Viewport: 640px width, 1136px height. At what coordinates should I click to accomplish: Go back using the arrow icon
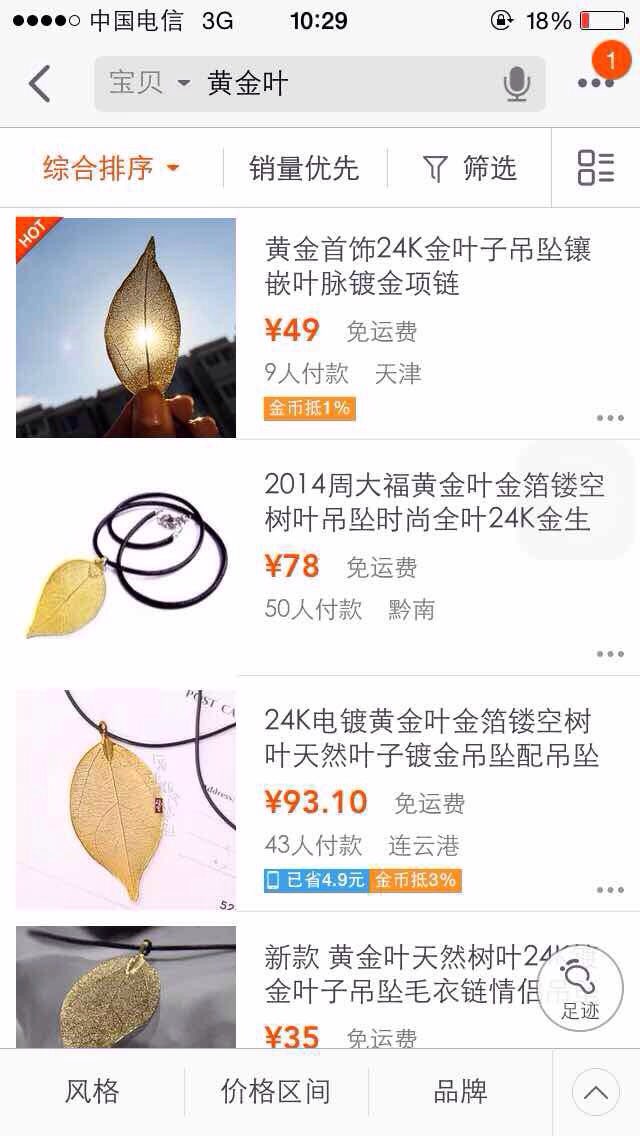(x=40, y=84)
